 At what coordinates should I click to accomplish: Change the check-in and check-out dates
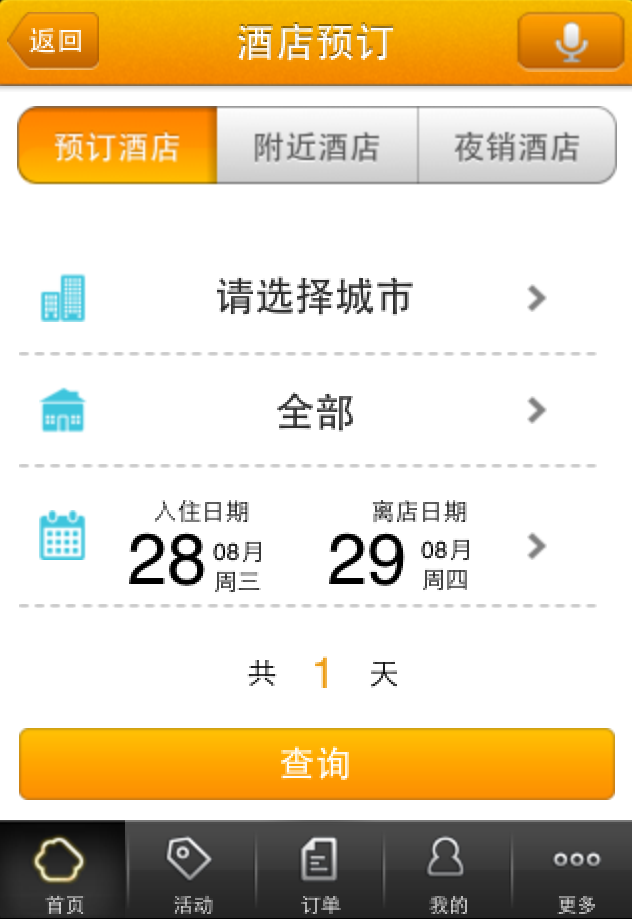[x=314, y=546]
